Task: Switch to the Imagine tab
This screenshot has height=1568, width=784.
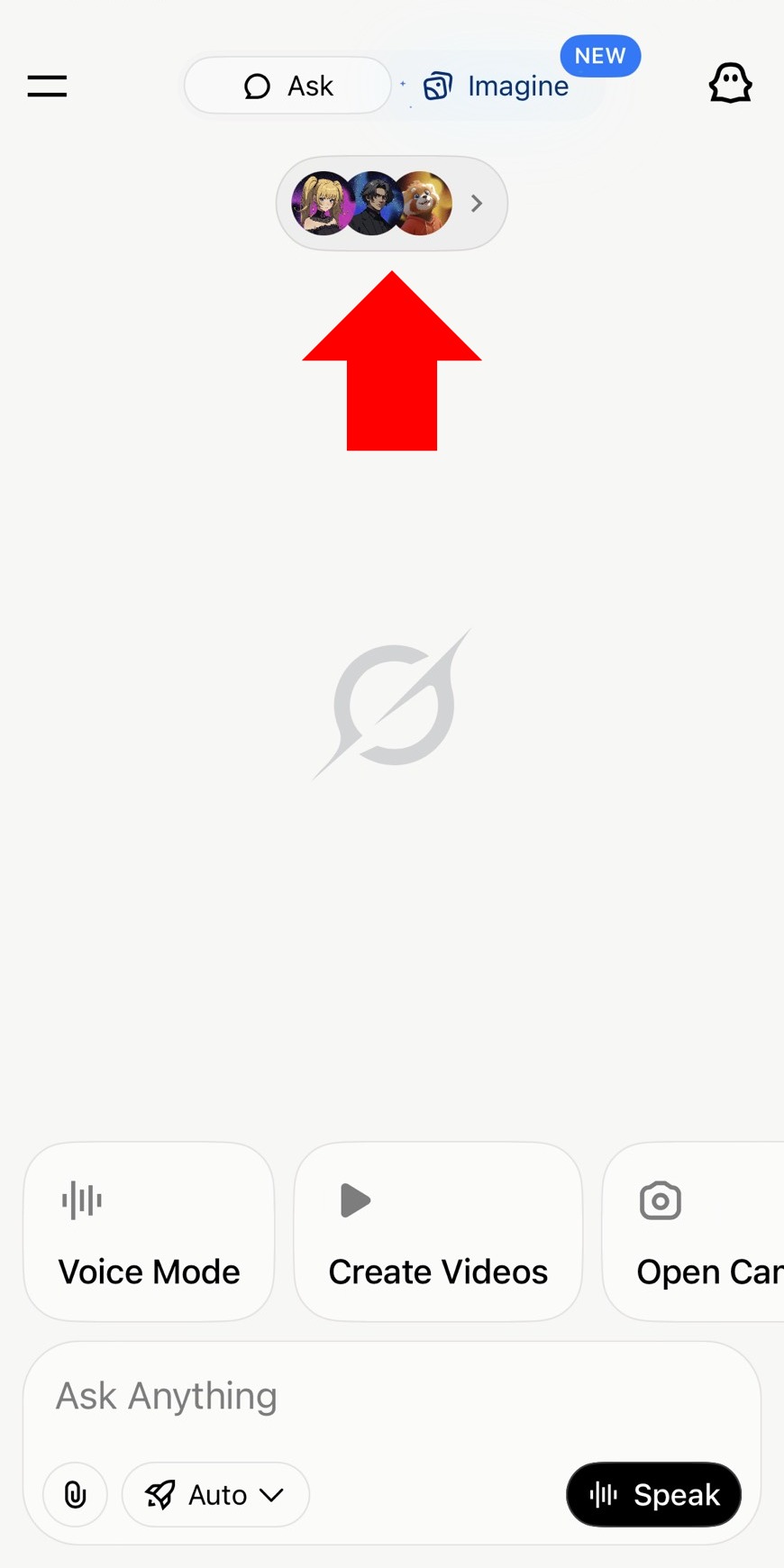Action: point(496,86)
